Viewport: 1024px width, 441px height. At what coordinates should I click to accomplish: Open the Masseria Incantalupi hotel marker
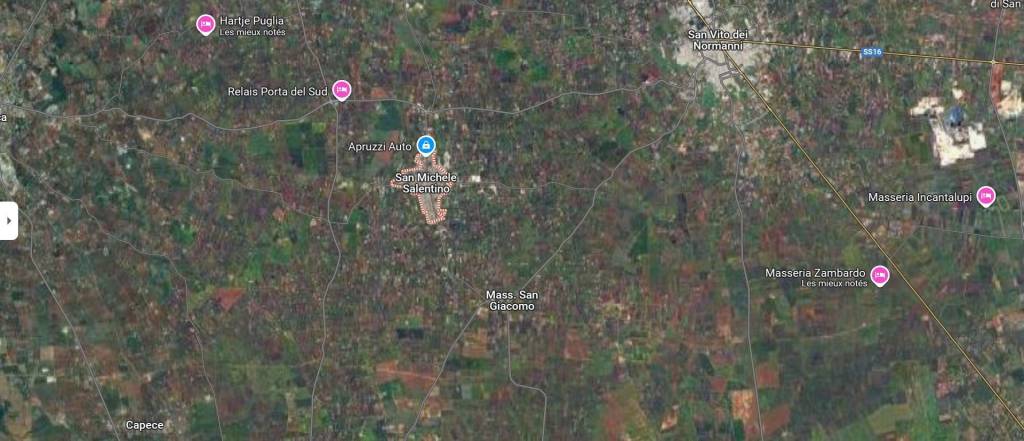point(986,196)
